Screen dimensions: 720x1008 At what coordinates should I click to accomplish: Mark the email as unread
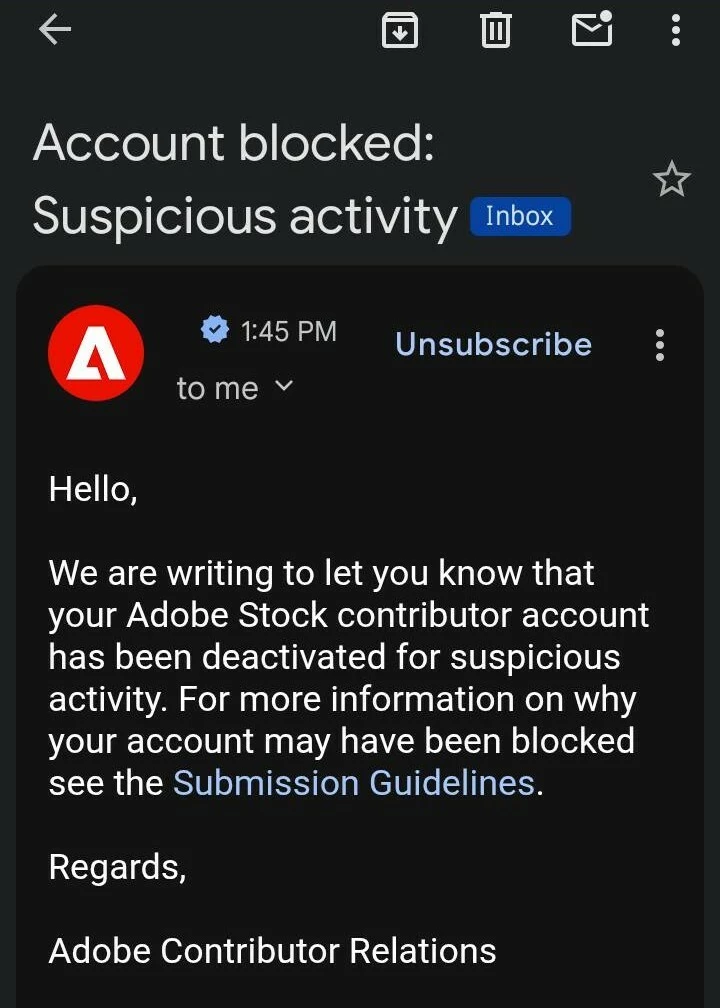click(x=592, y=30)
